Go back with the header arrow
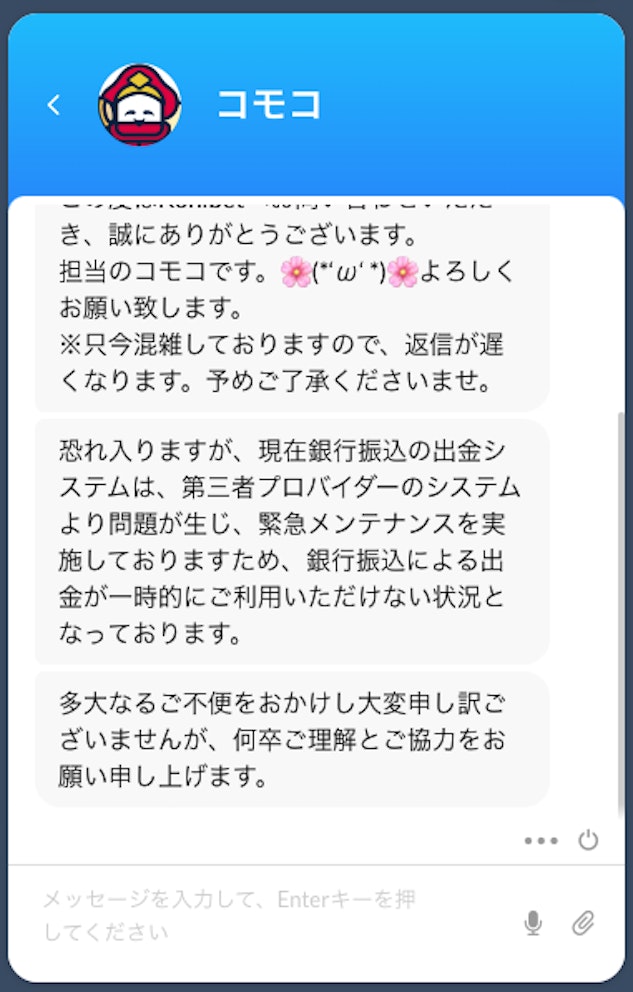The image size is (633, 992). click(54, 105)
